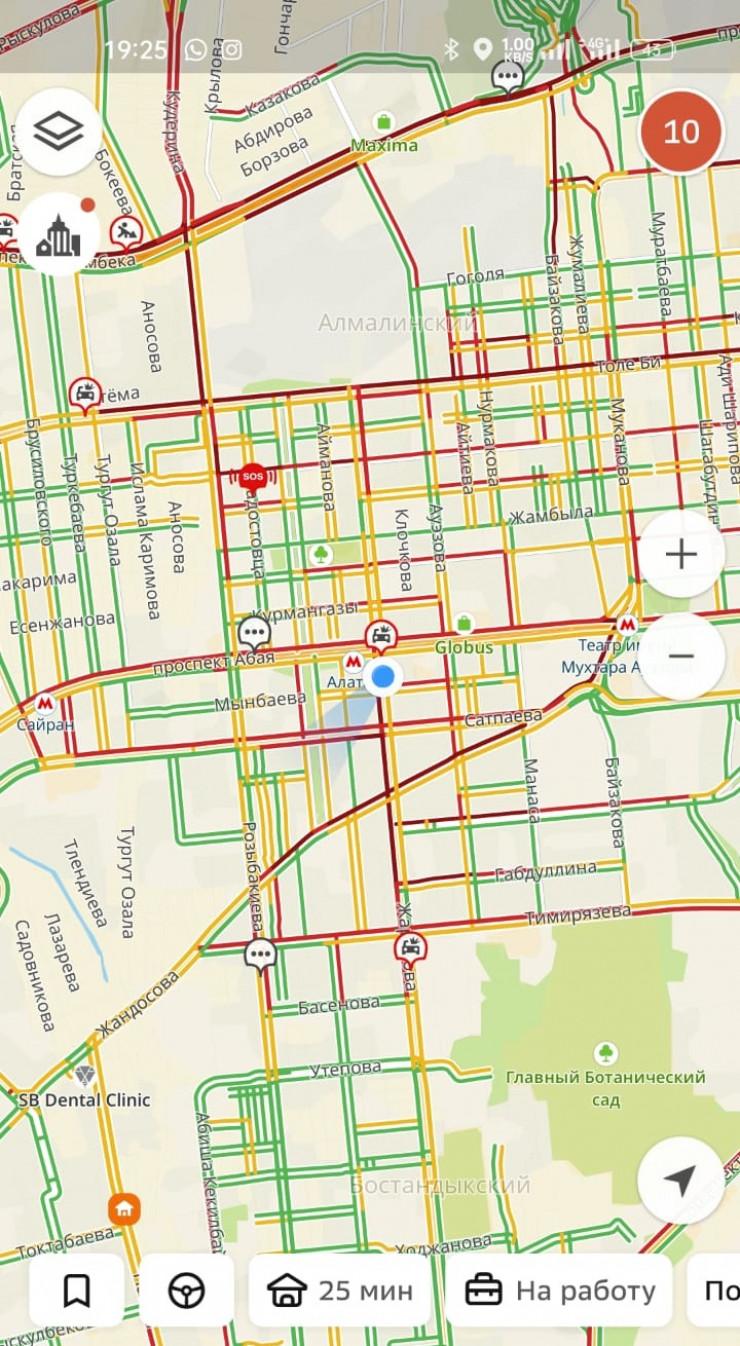Open the city info button
This screenshot has height=1346, width=740.
point(58,235)
